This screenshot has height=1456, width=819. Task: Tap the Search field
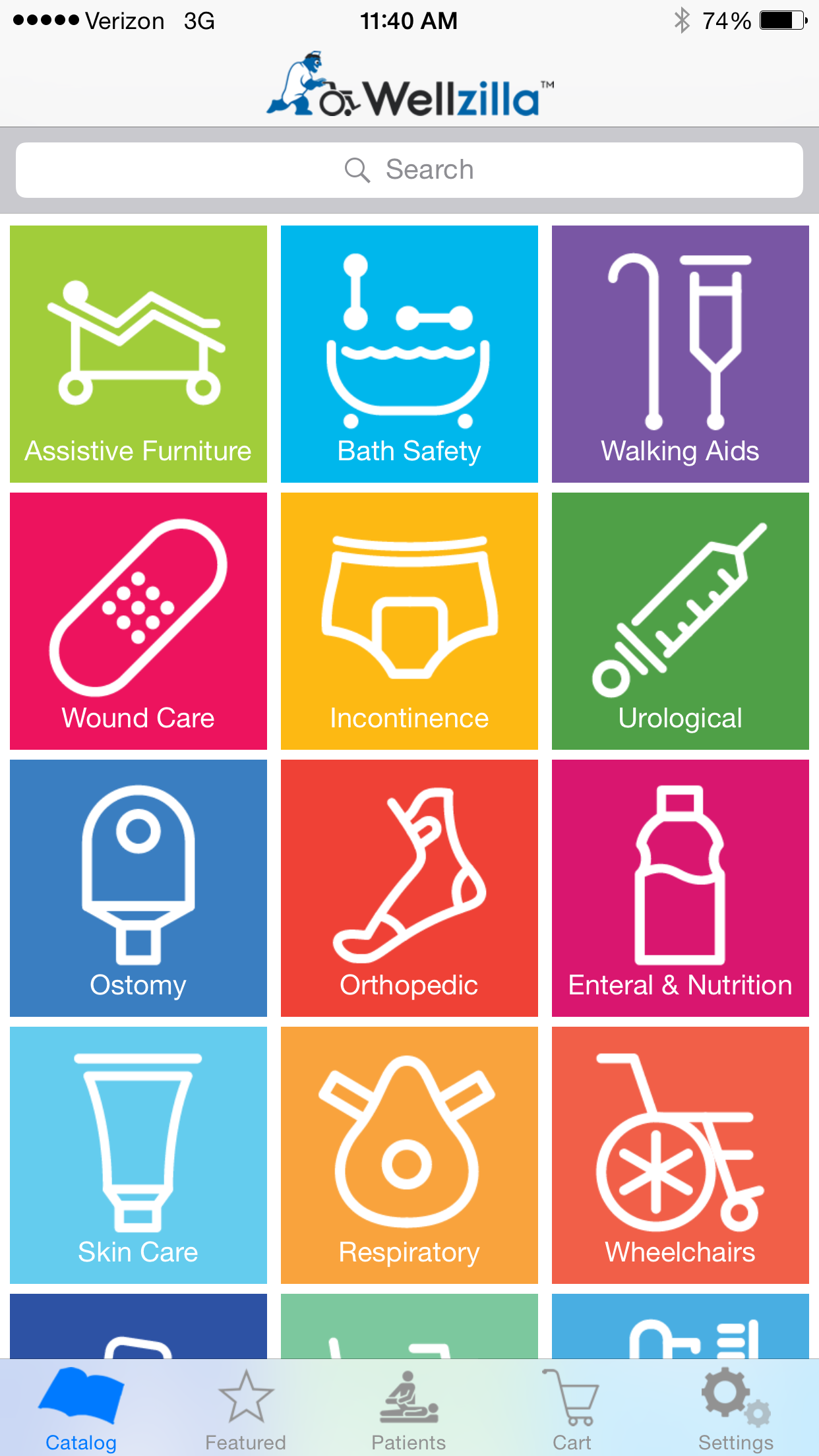(409, 169)
